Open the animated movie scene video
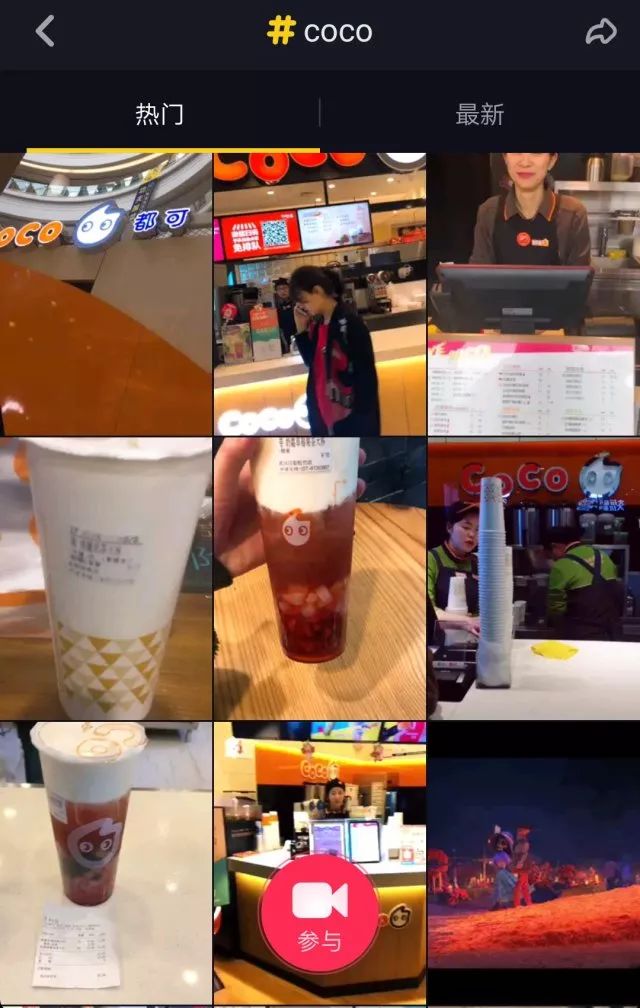640x1008 pixels. [x=533, y=862]
